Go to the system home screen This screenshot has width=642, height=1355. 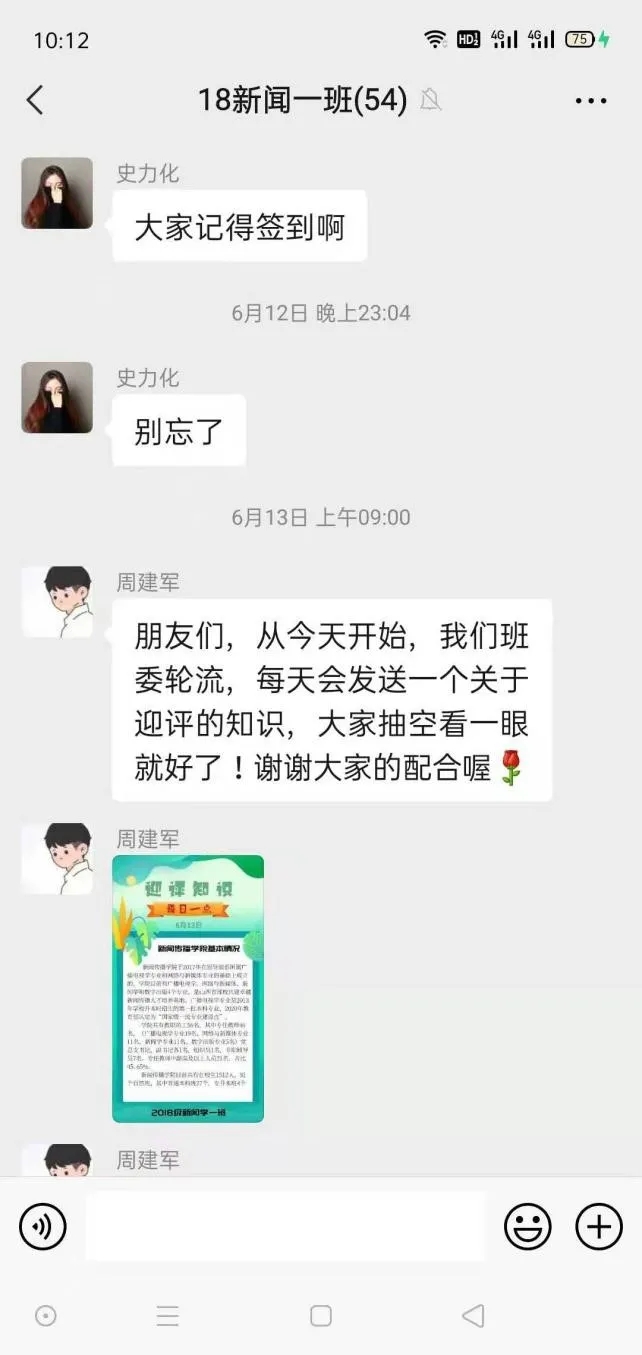[320, 1316]
